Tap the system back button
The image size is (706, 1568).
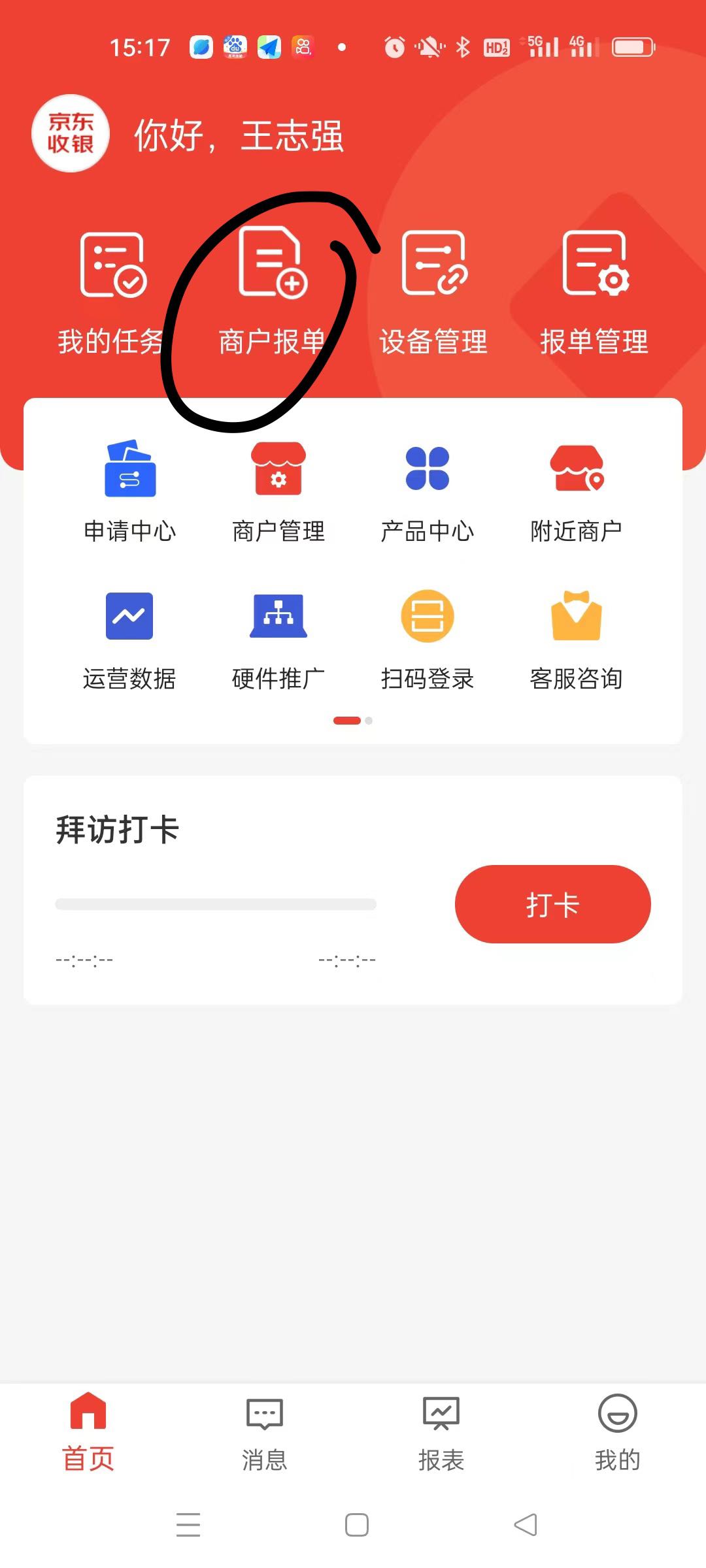526,1524
